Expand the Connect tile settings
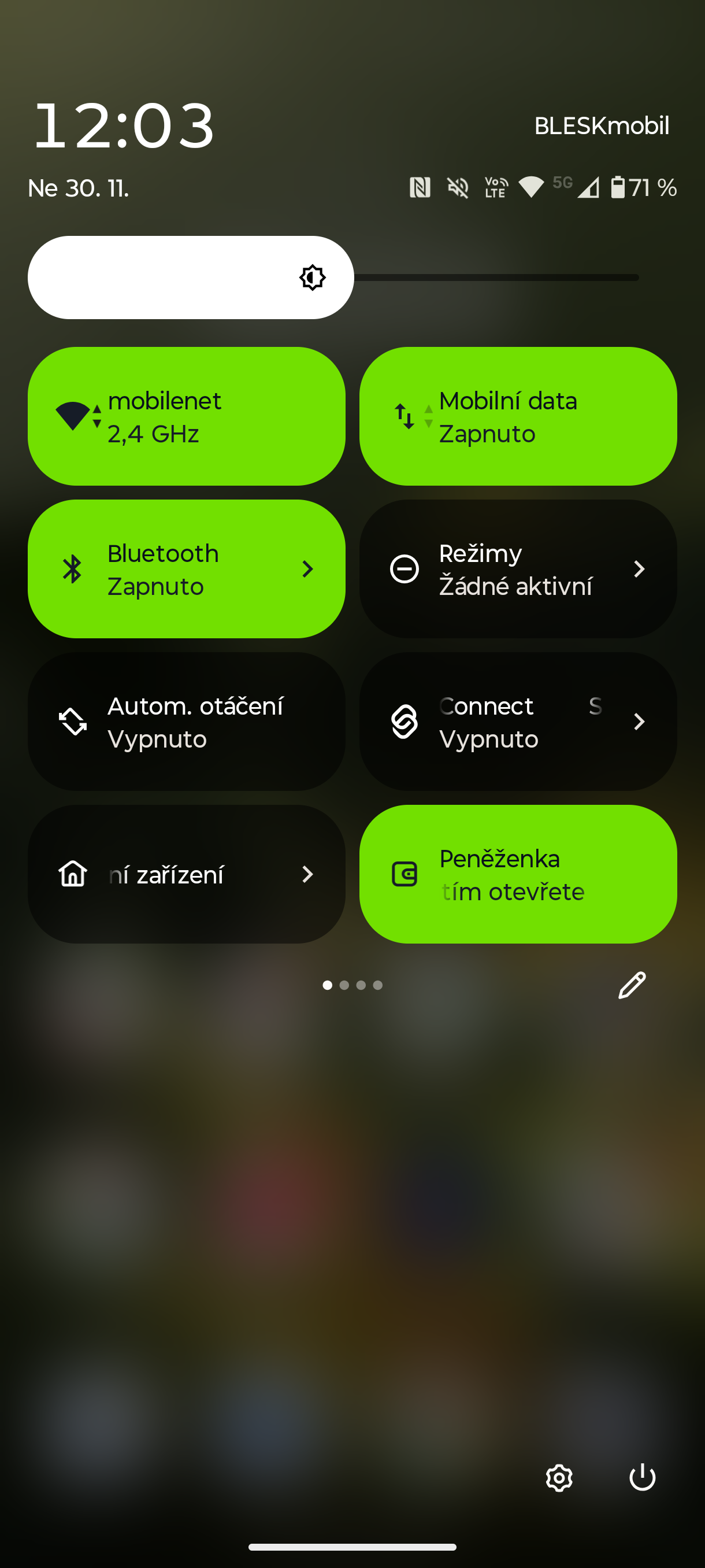The image size is (705, 1568). (639, 722)
